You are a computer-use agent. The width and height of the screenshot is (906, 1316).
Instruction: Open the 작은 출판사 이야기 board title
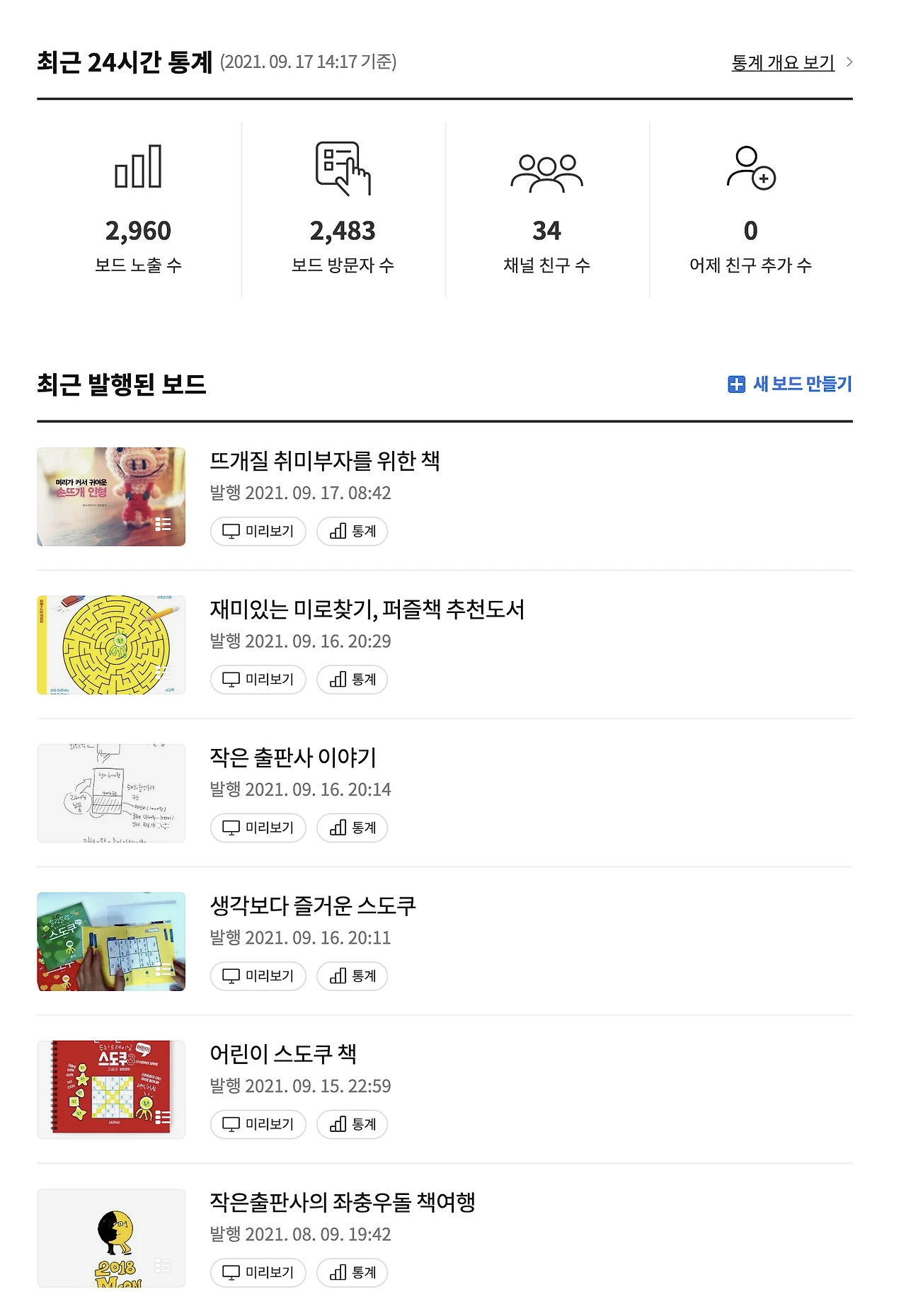[293, 757]
